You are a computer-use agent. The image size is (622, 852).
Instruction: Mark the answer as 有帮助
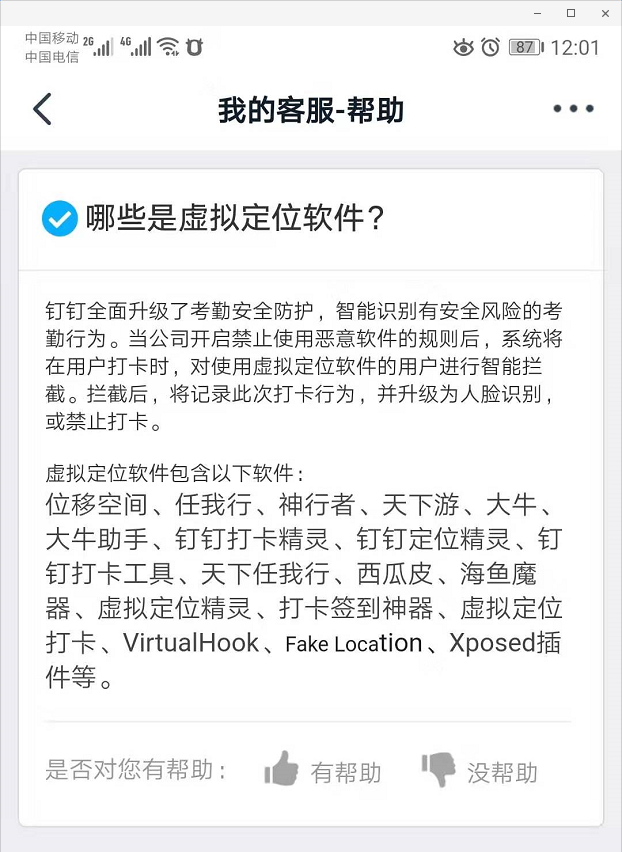pos(322,771)
